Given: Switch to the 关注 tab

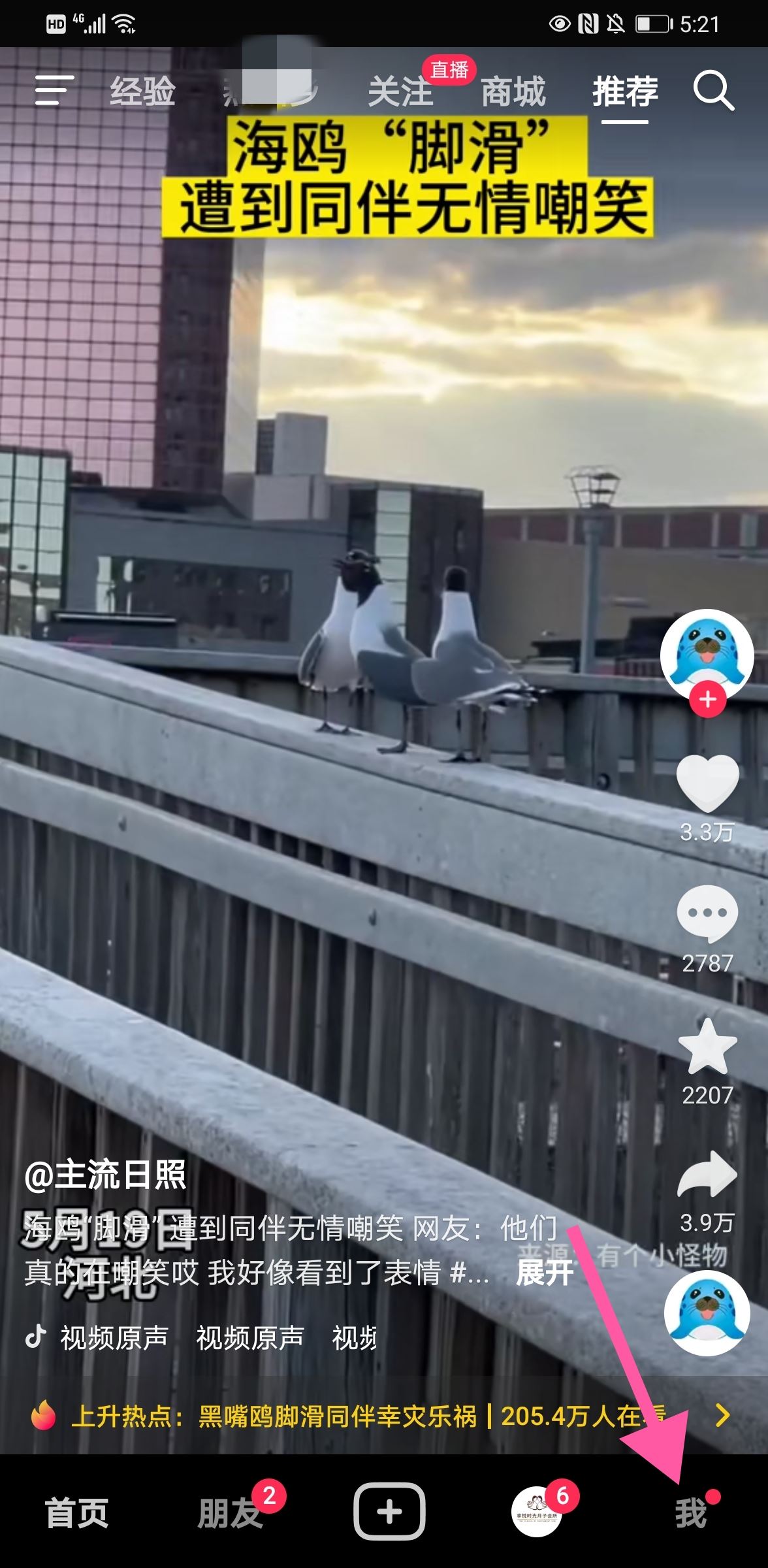Looking at the screenshot, I should point(400,91).
